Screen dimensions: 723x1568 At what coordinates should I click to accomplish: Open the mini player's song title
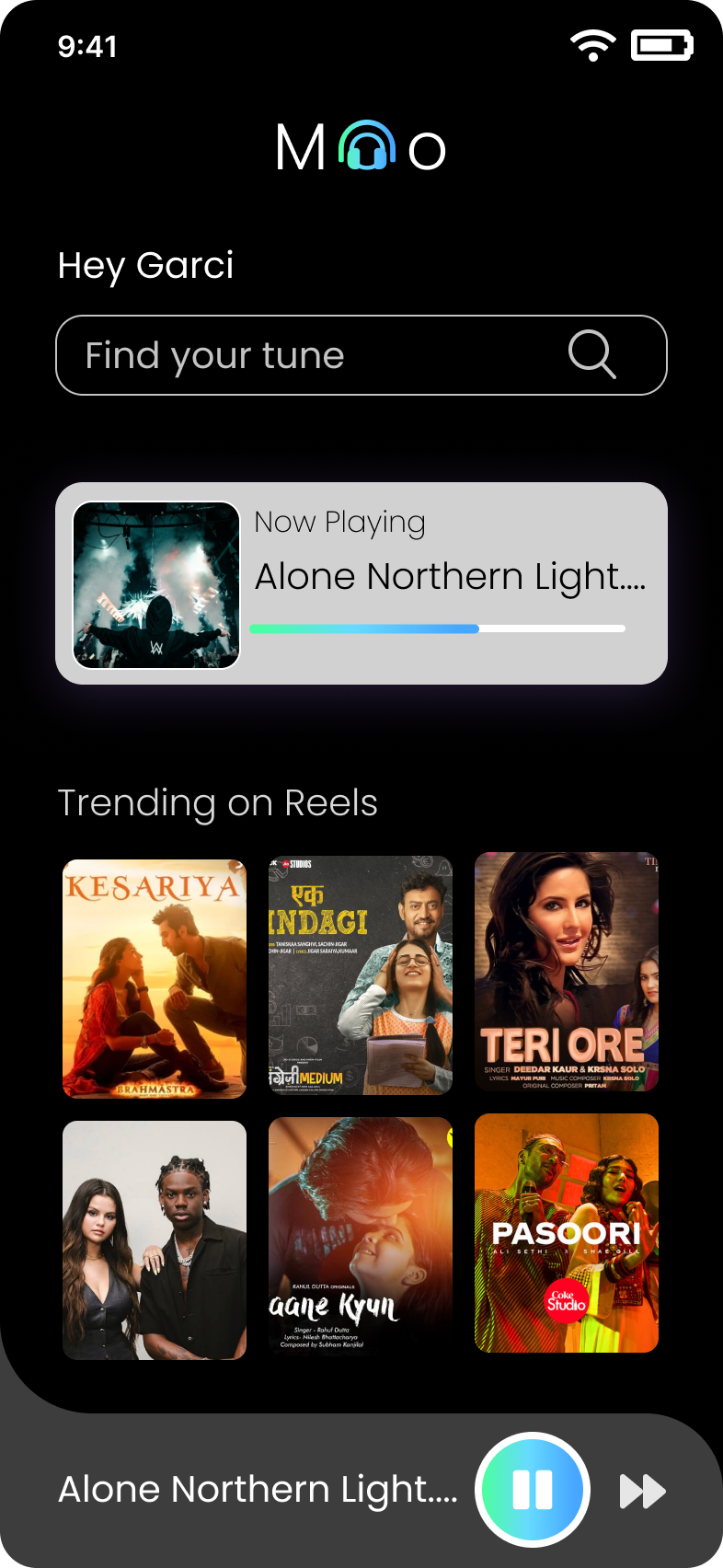coord(258,1489)
